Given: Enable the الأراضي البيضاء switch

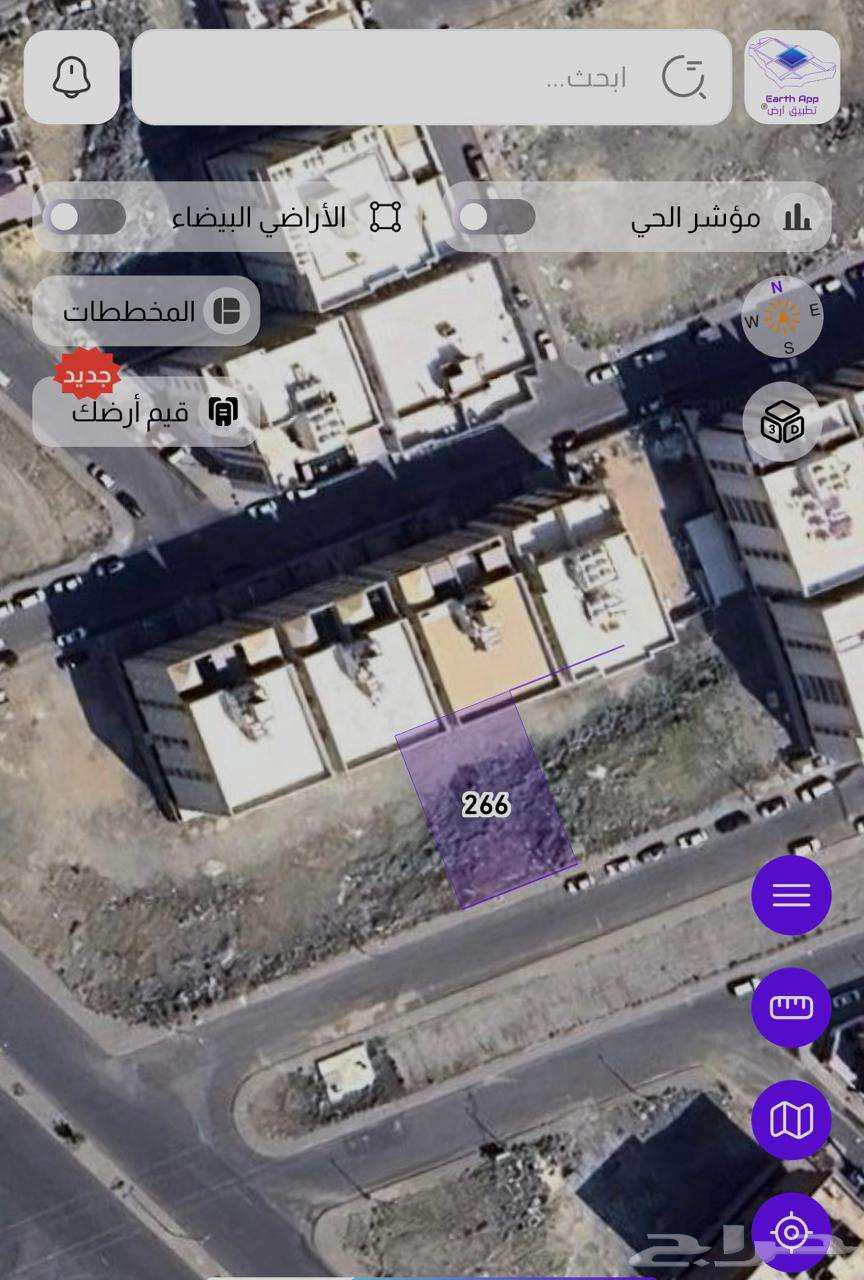Looking at the screenshot, I should 87,217.
